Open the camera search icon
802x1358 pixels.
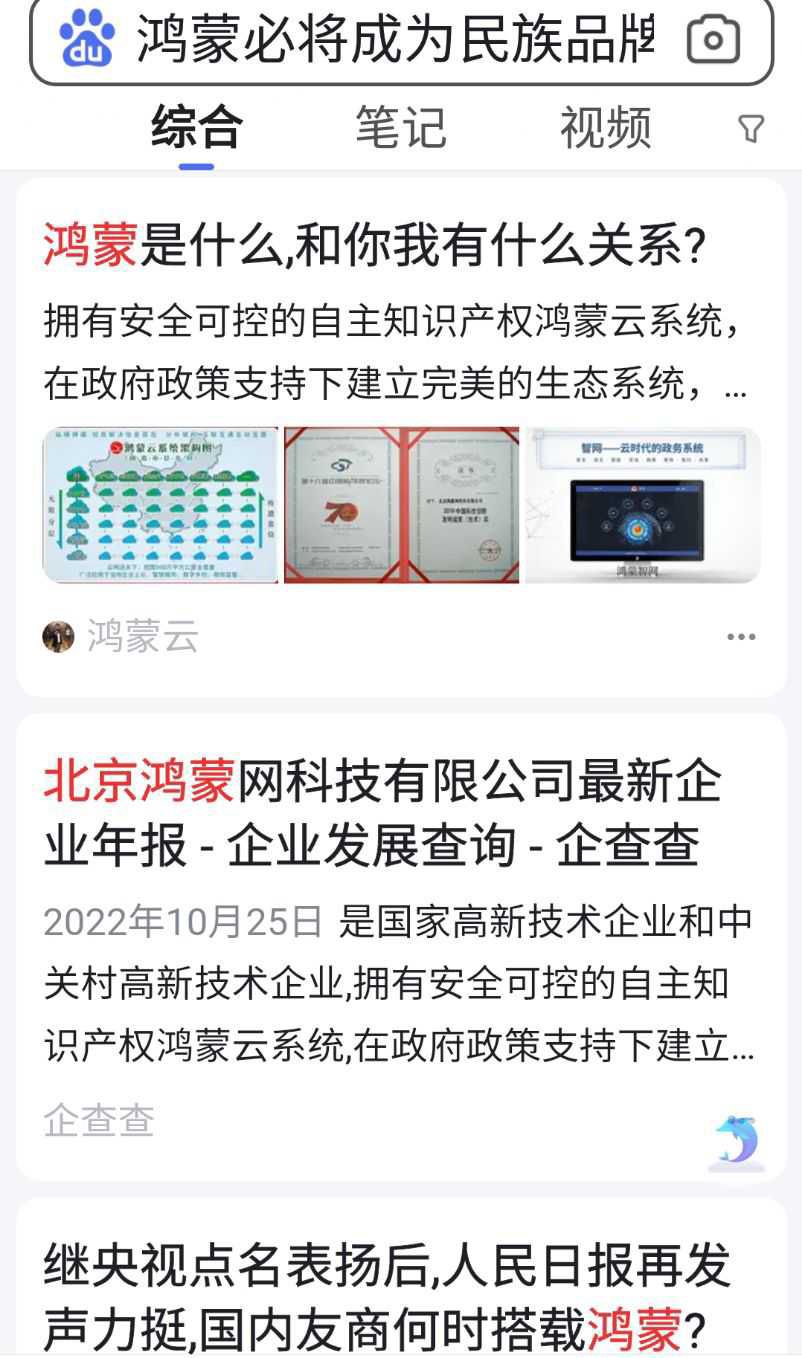[x=713, y=41]
